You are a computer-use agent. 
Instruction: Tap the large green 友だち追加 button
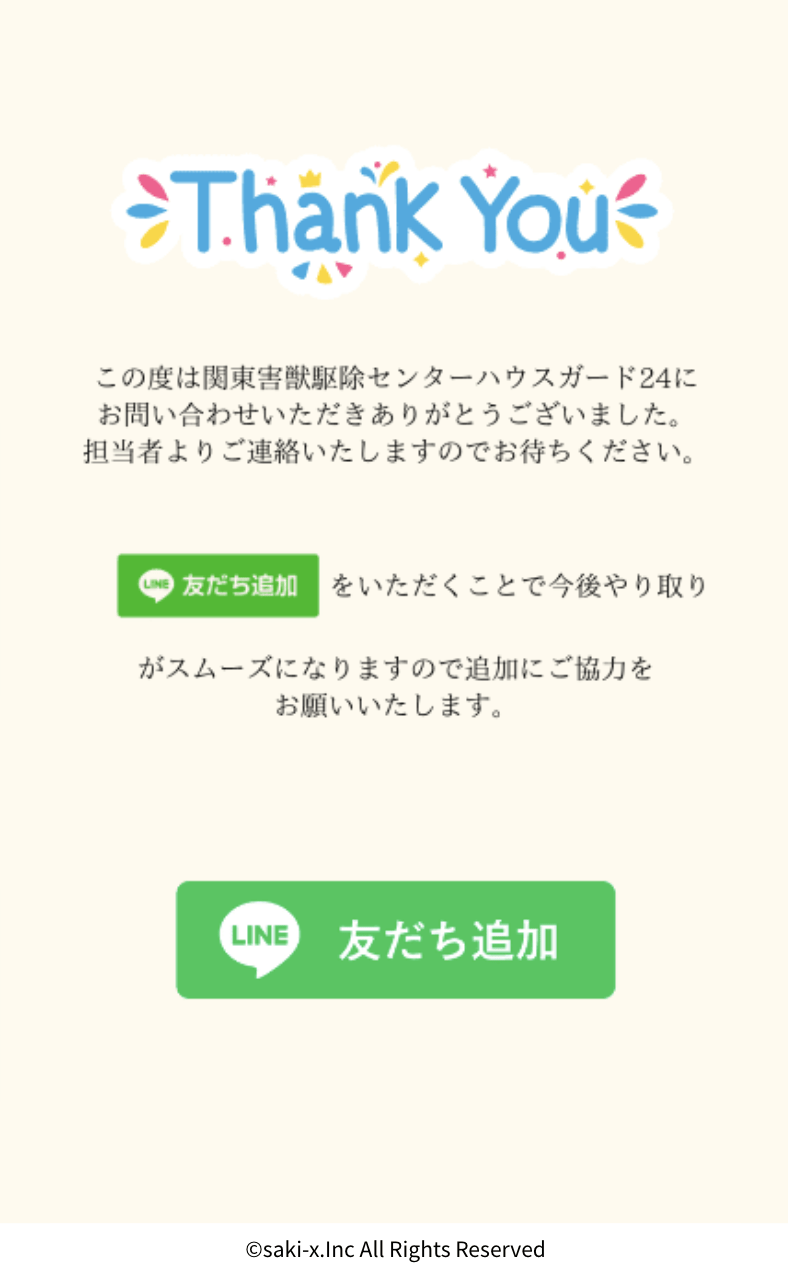pos(394,938)
